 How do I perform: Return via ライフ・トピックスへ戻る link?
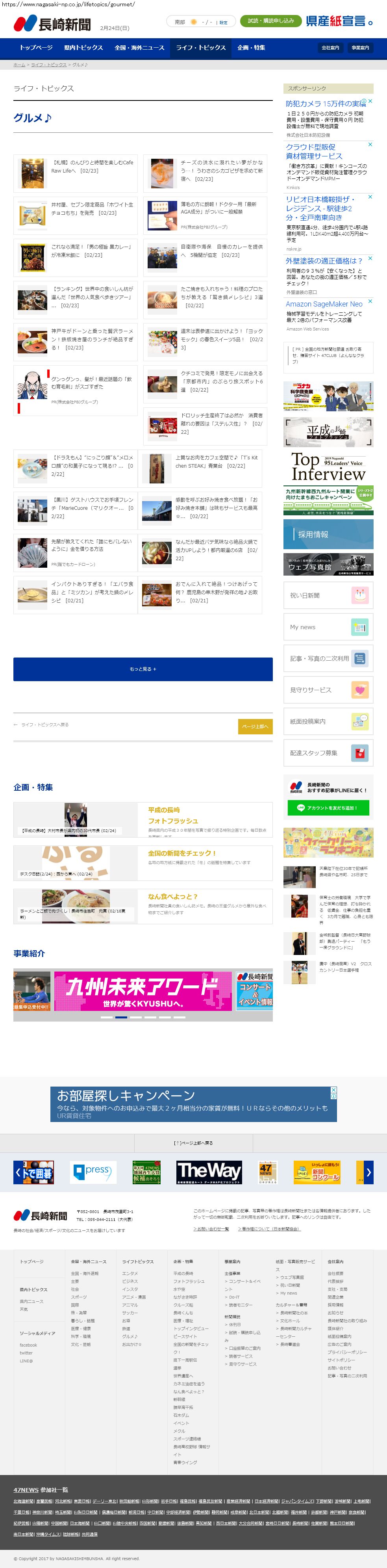pyautogui.click(x=41, y=725)
